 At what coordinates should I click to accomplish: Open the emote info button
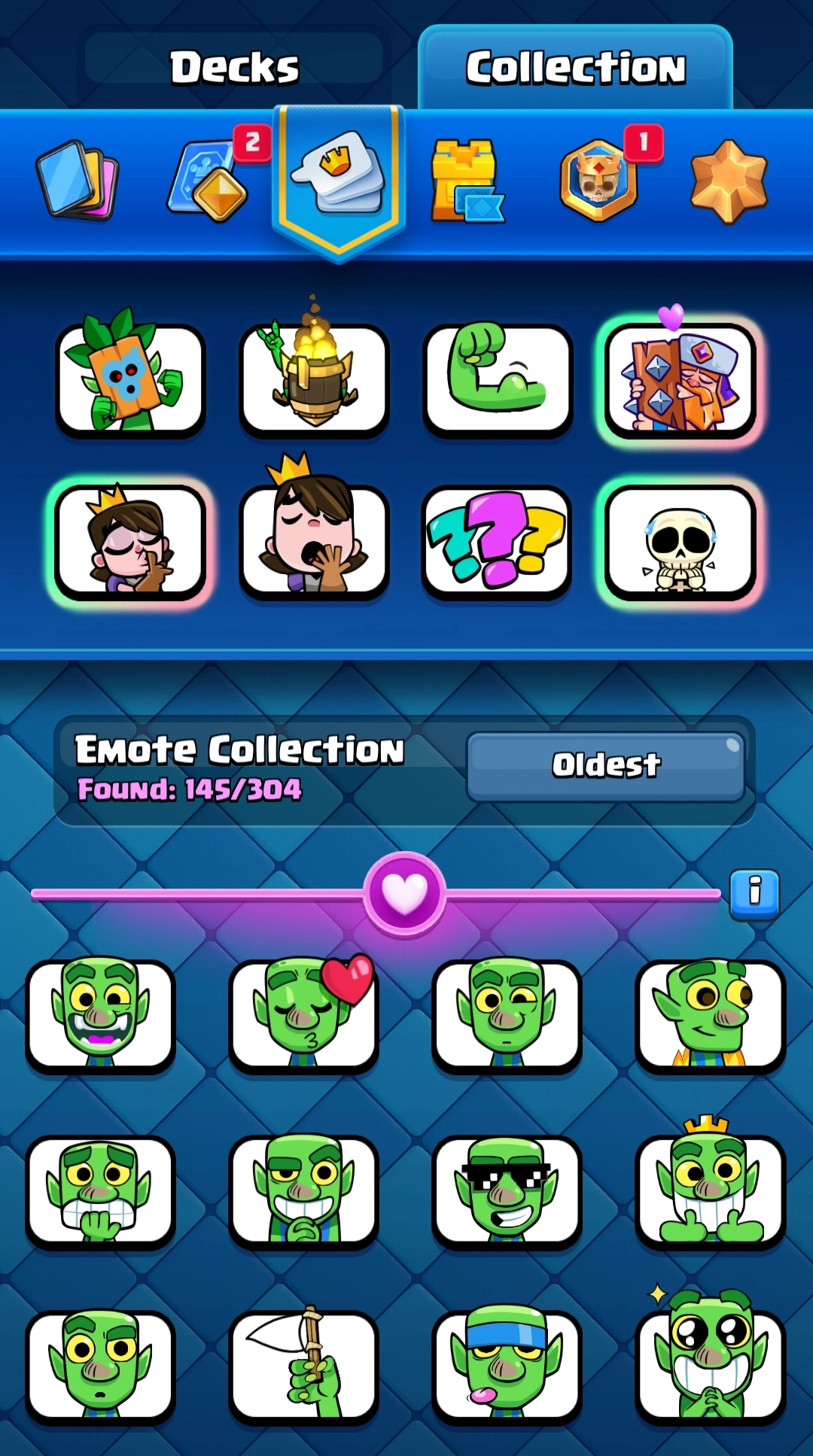754,893
